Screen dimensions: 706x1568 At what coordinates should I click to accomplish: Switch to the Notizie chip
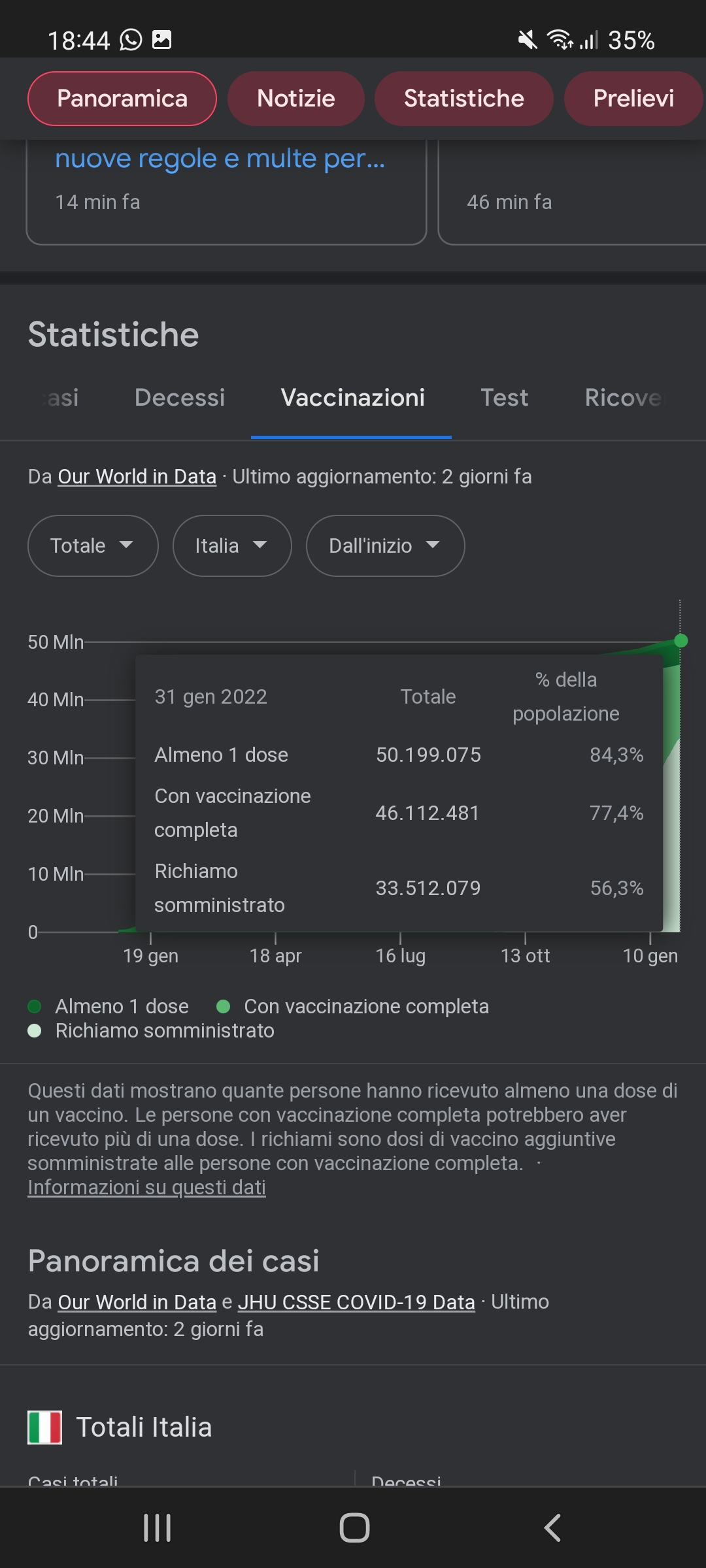[x=295, y=99]
